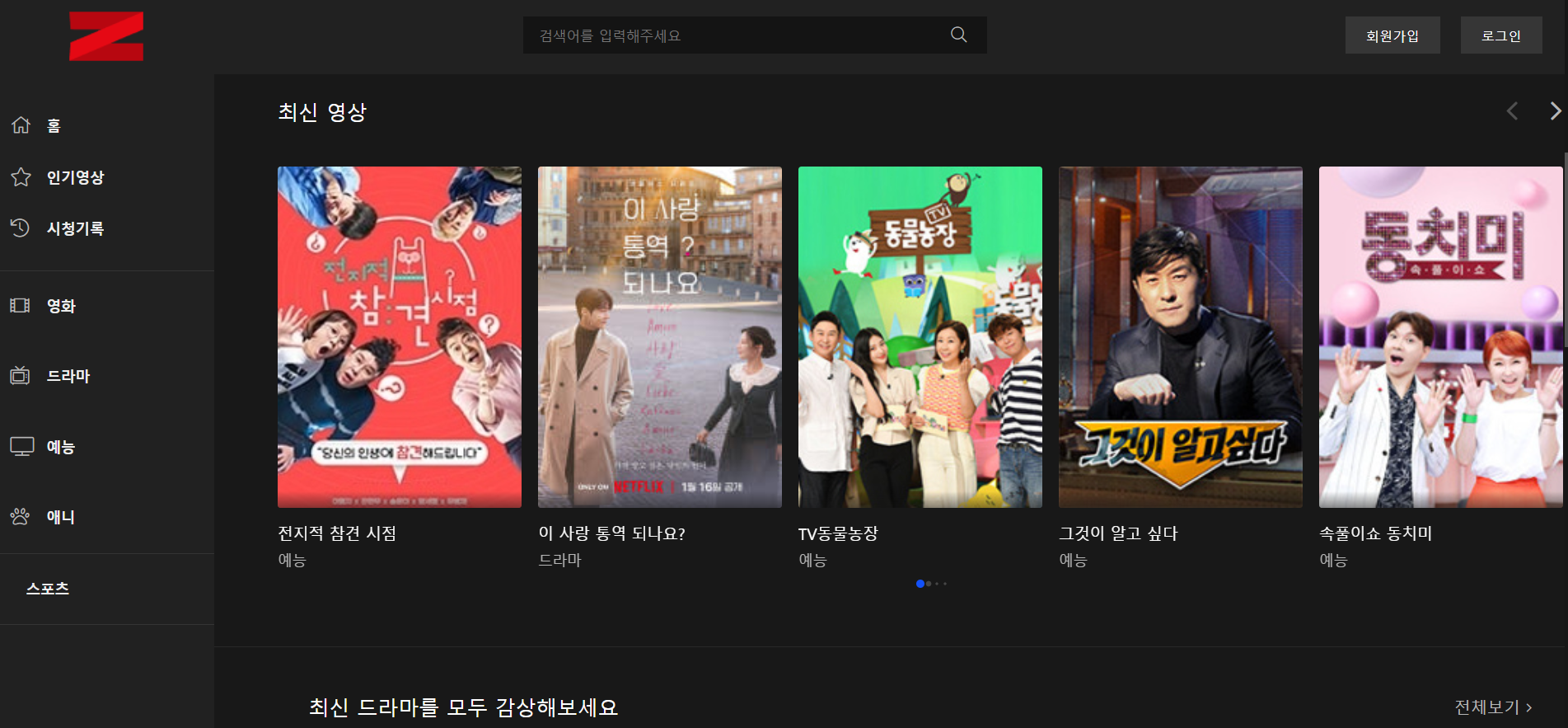Tap the search magnifier icon
The height and width of the screenshot is (728, 1568).
(958, 35)
